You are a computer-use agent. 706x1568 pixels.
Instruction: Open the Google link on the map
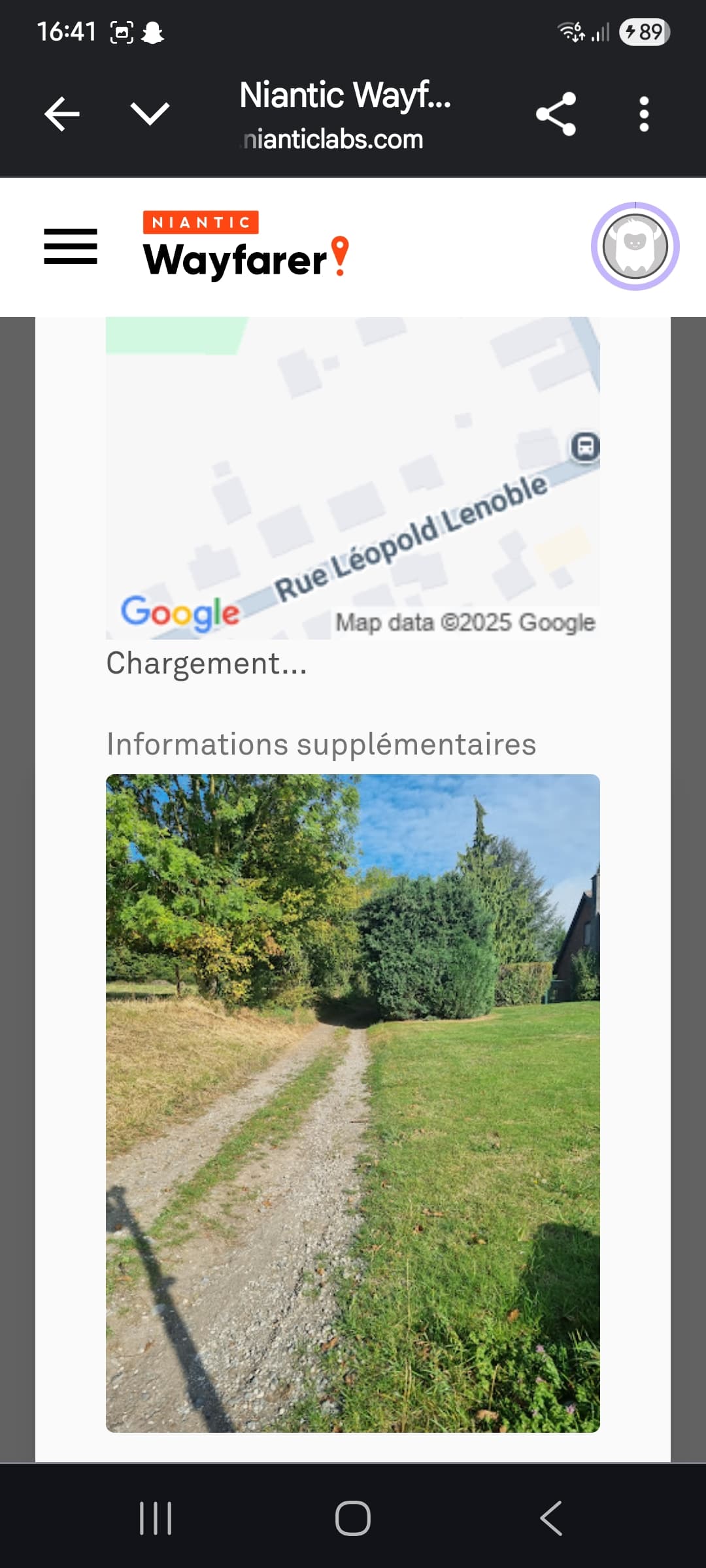click(x=180, y=612)
